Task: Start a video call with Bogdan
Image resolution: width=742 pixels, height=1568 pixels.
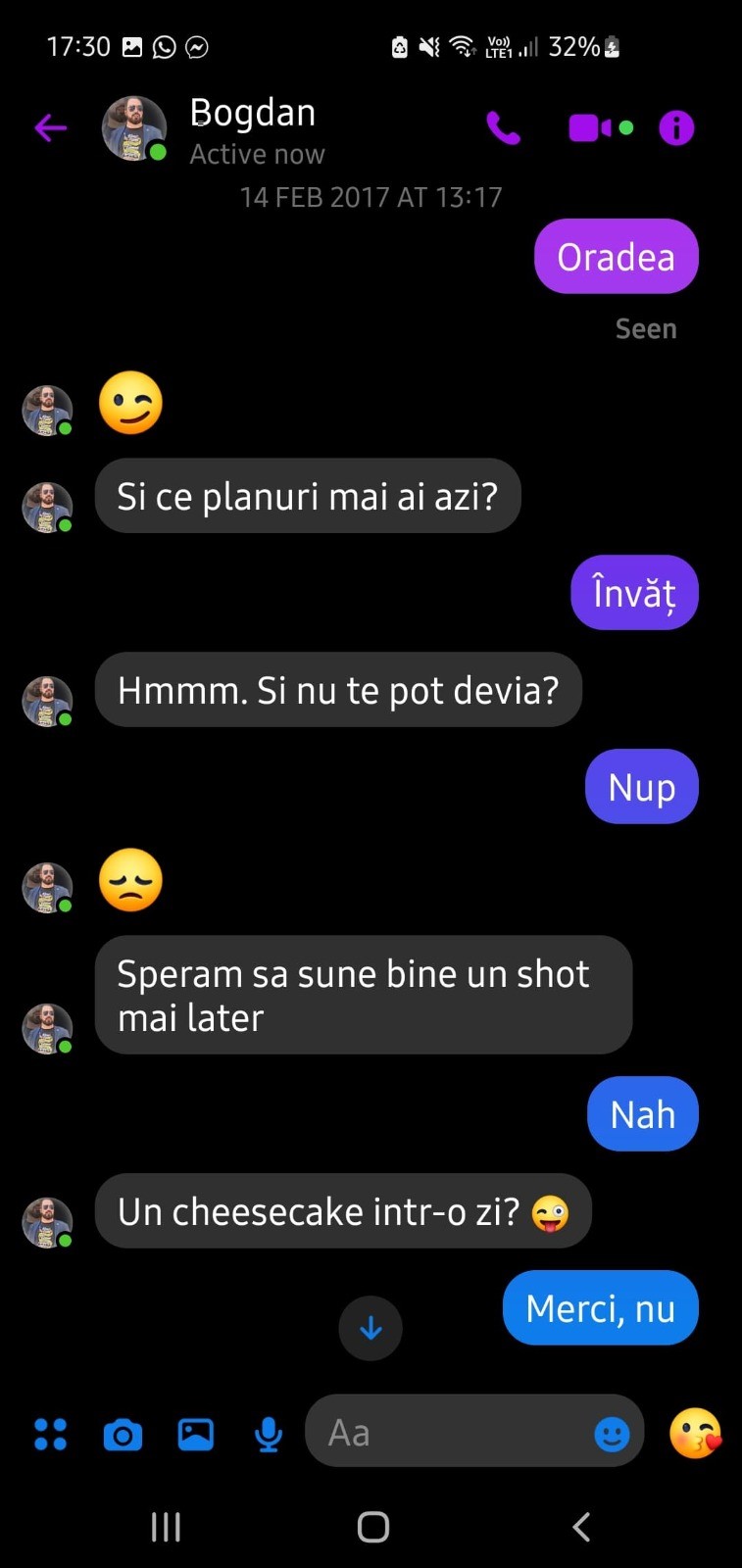Action: pyautogui.click(x=590, y=127)
